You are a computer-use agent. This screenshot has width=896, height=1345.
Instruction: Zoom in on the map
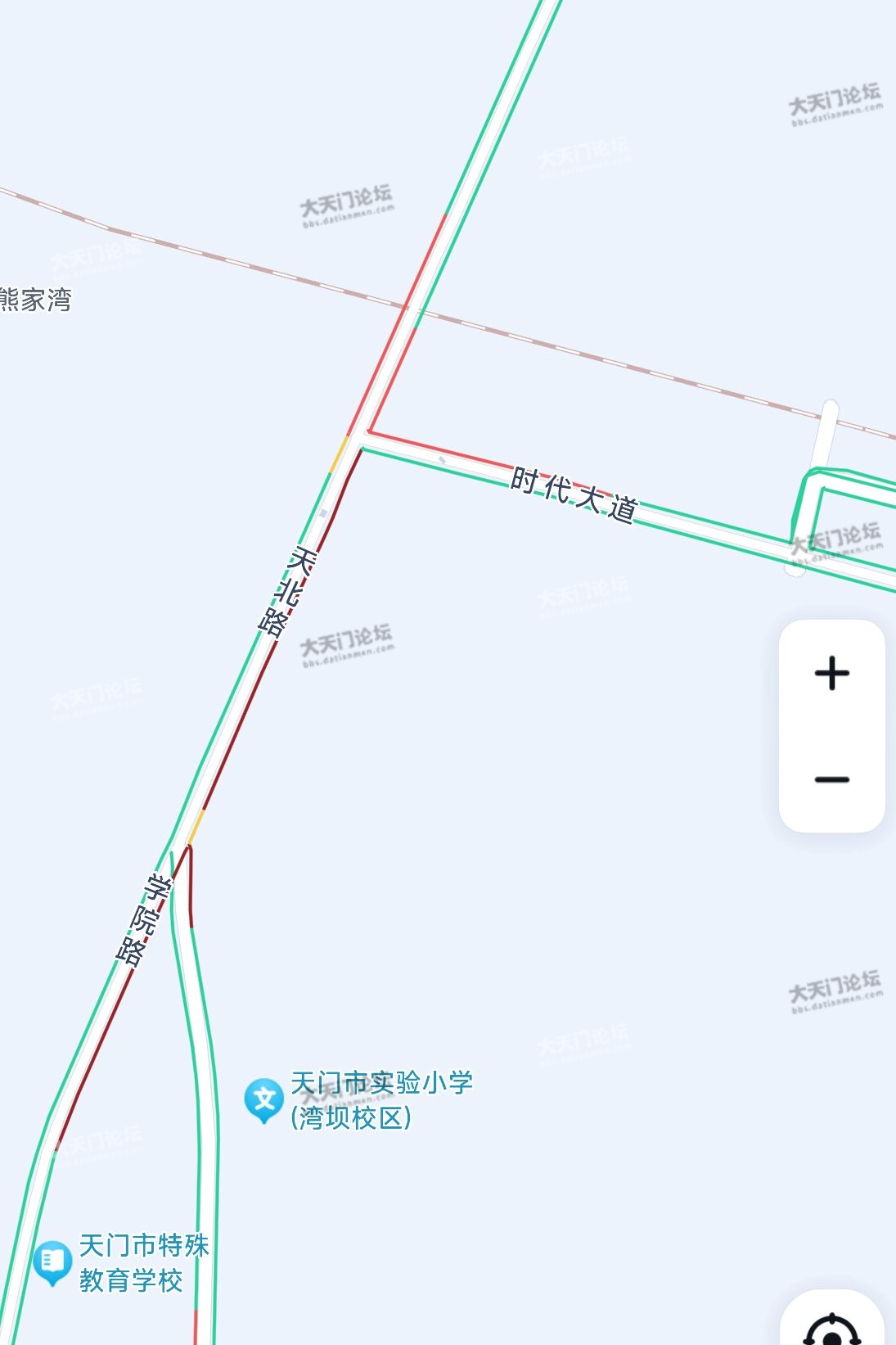pos(831,674)
